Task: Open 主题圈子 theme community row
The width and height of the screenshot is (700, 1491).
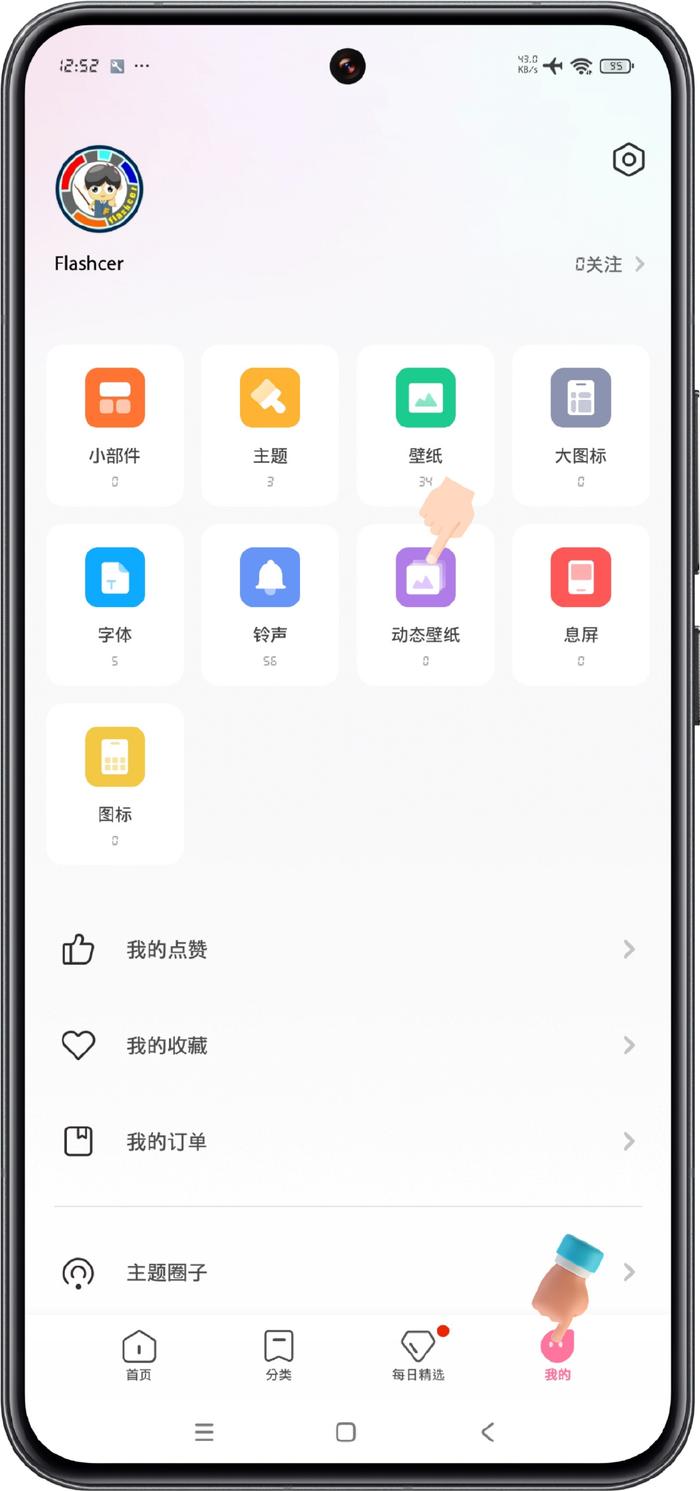Action: 348,1272
